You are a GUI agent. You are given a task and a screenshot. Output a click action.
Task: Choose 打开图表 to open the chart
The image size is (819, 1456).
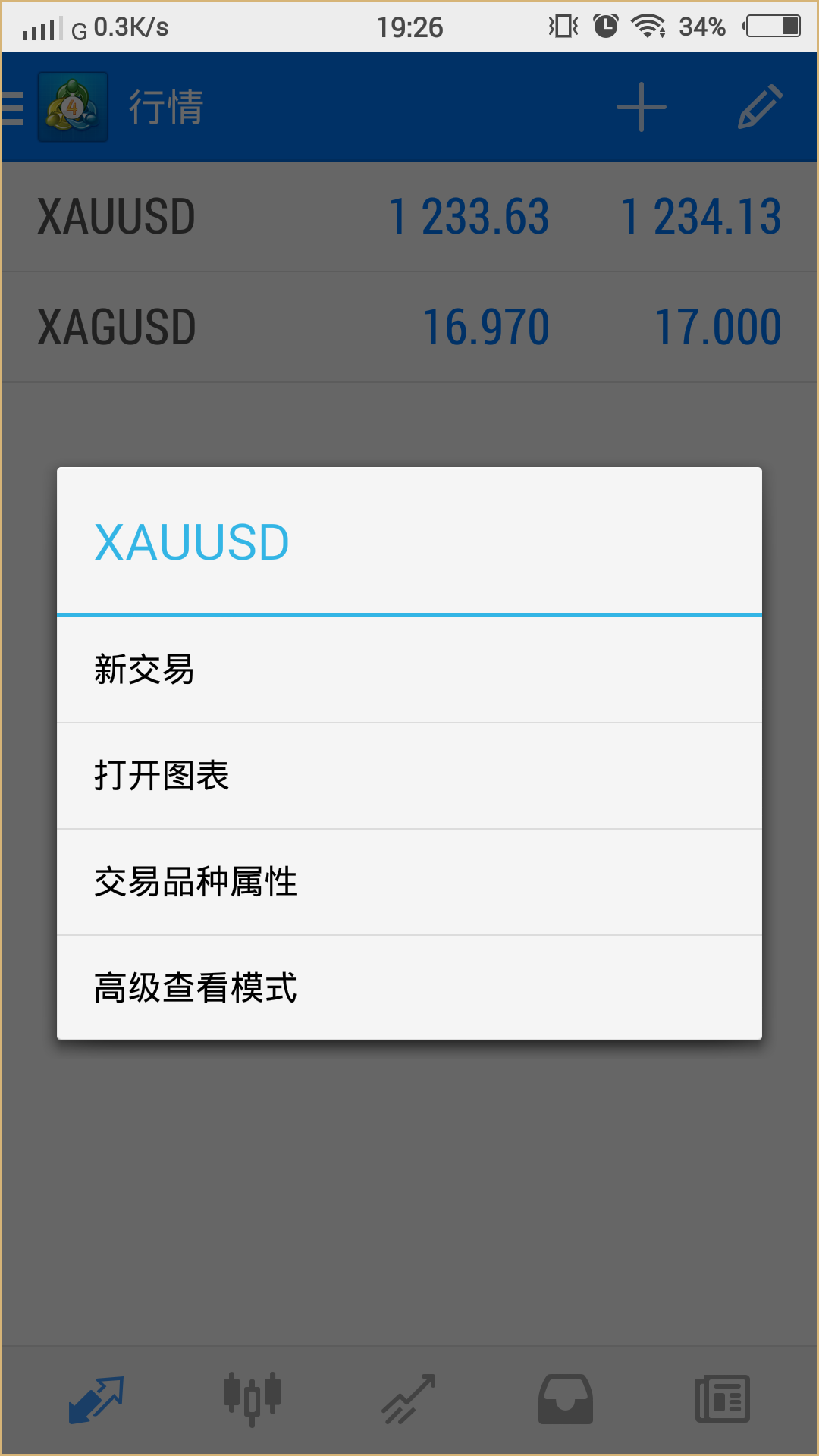(409, 776)
